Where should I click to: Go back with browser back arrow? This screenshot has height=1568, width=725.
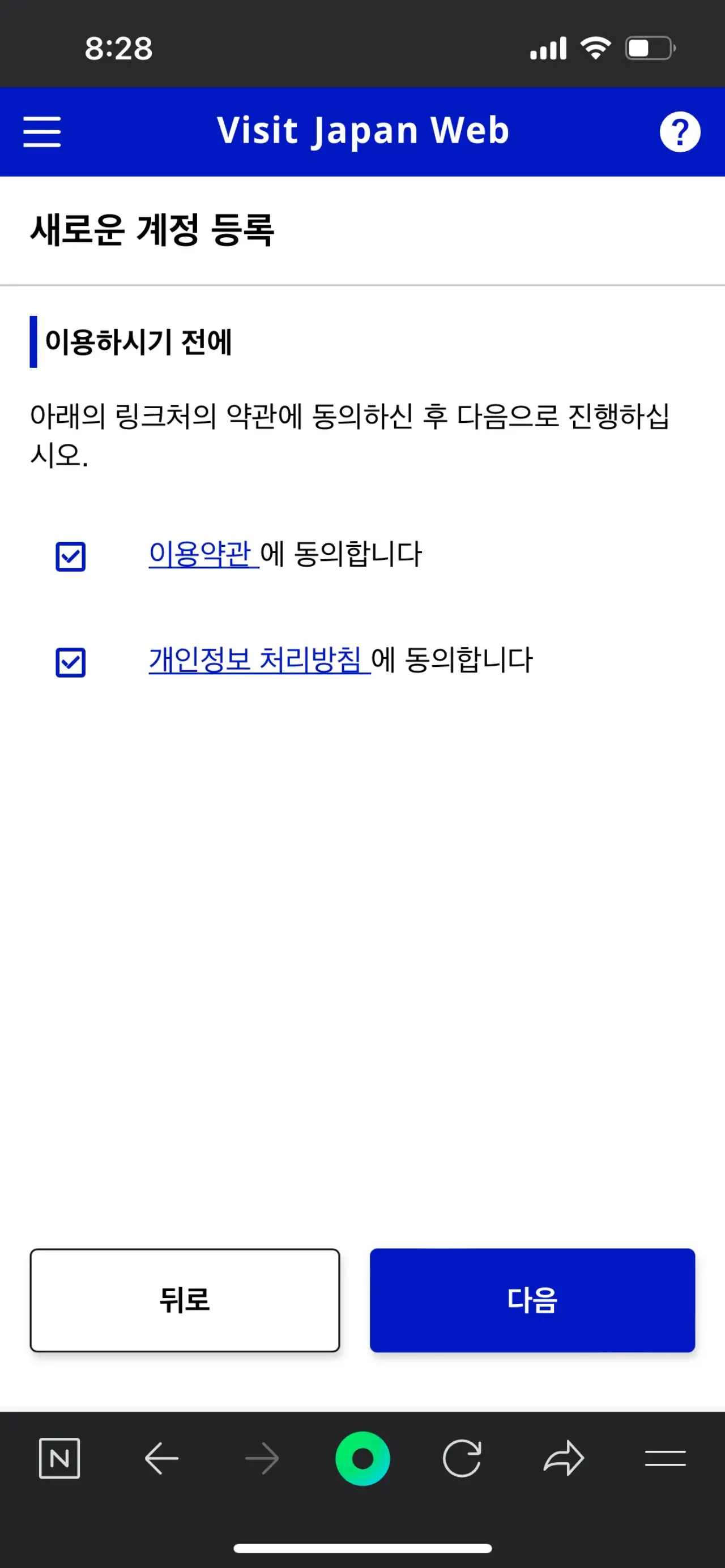click(161, 1458)
